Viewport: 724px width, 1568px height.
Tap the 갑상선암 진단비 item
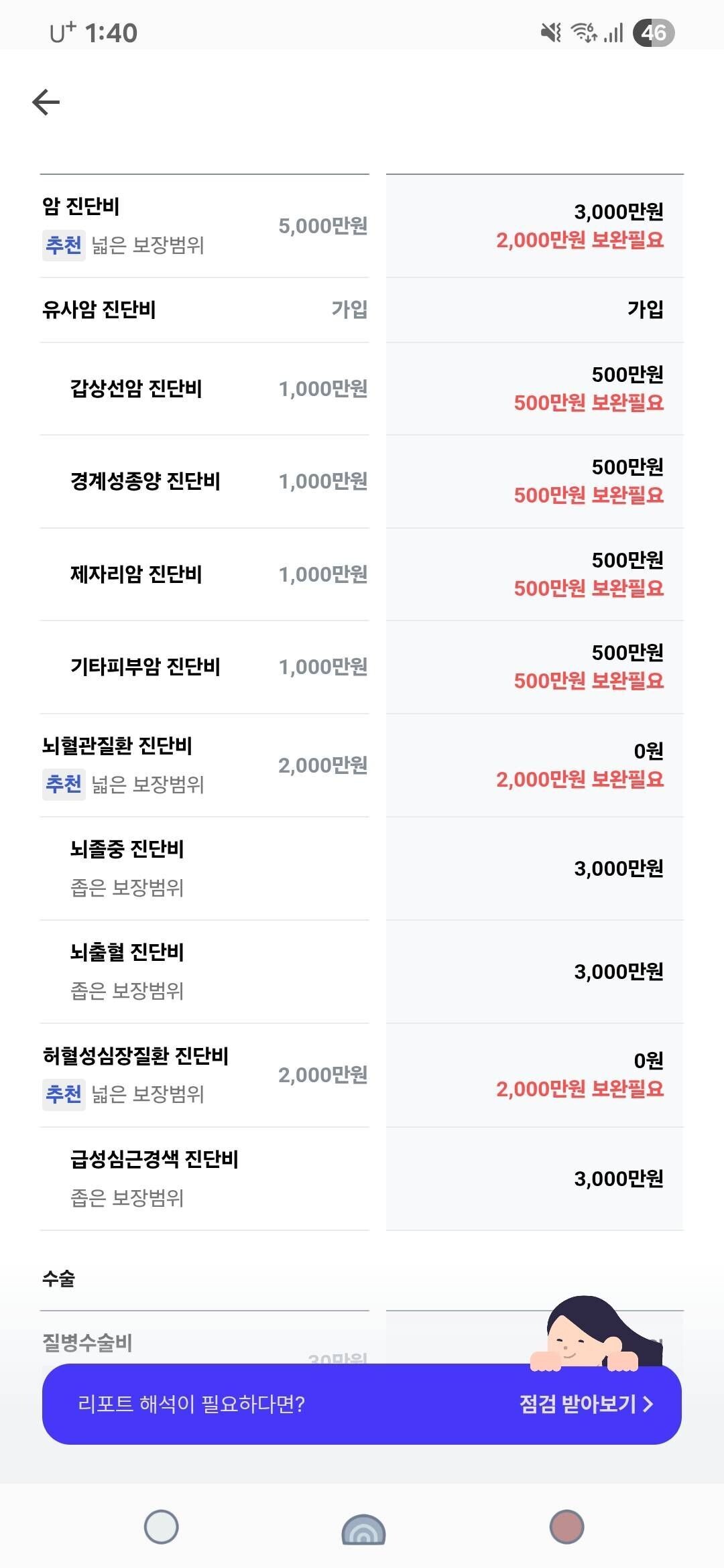point(201,389)
